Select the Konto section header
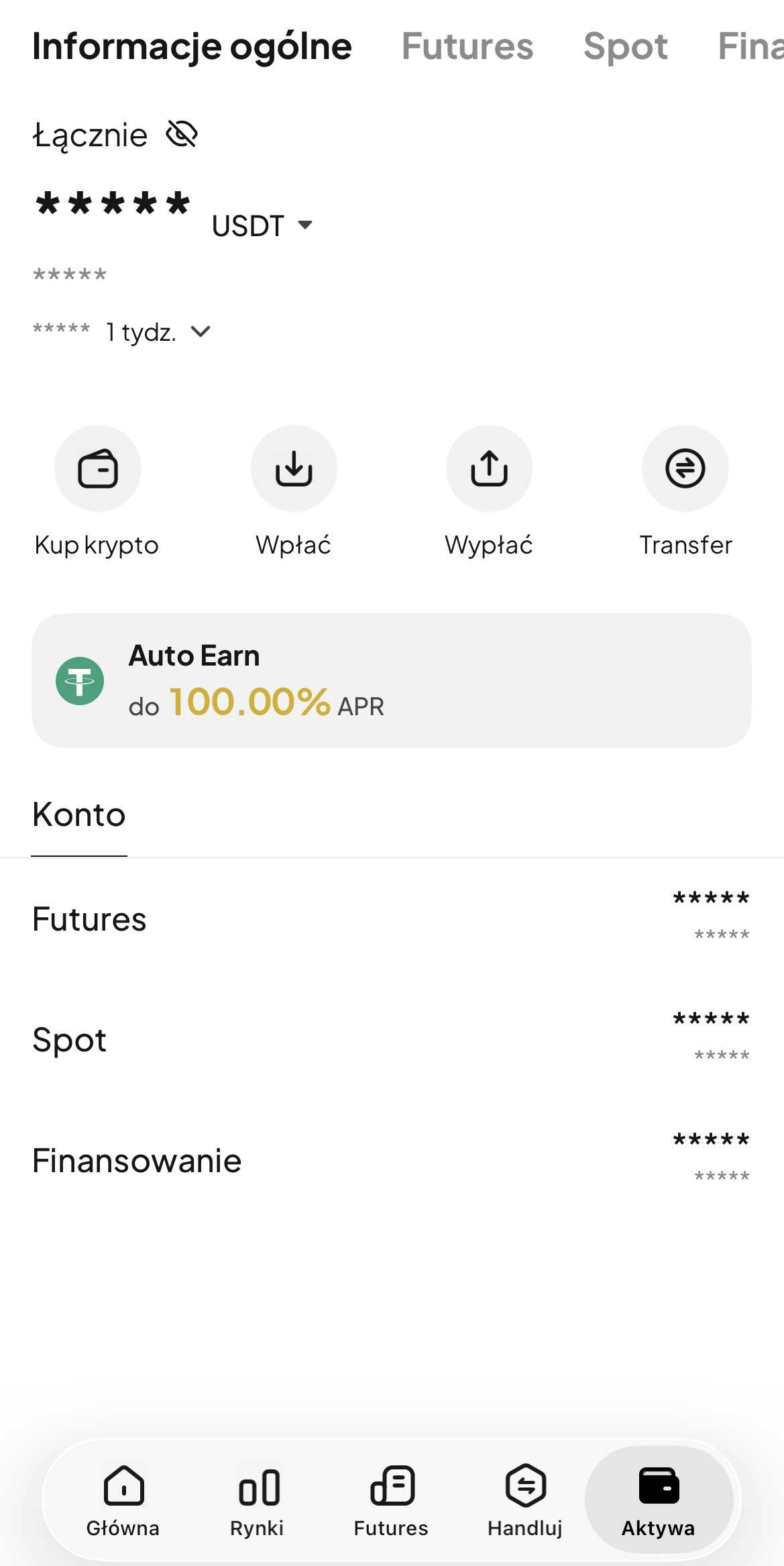The width and height of the screenshot is (784, 1566). point(78,814)
